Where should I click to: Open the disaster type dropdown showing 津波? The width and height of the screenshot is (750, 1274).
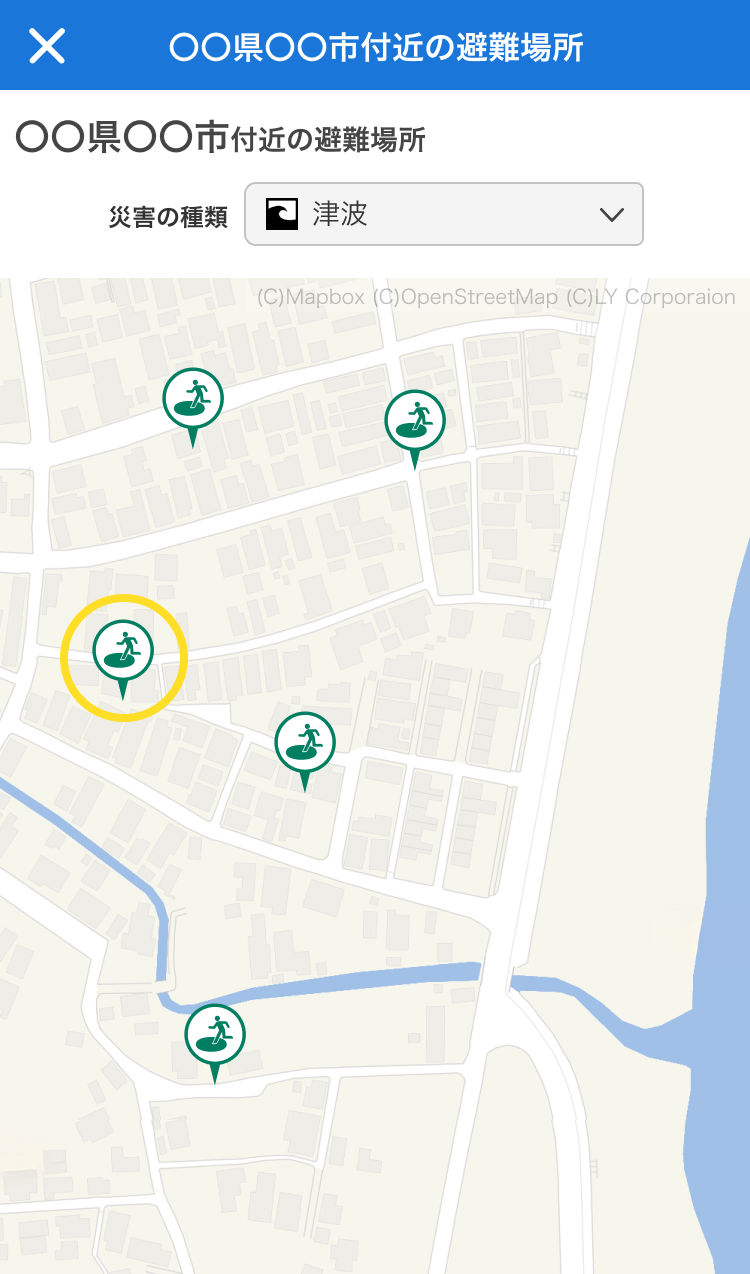[443, 214]
